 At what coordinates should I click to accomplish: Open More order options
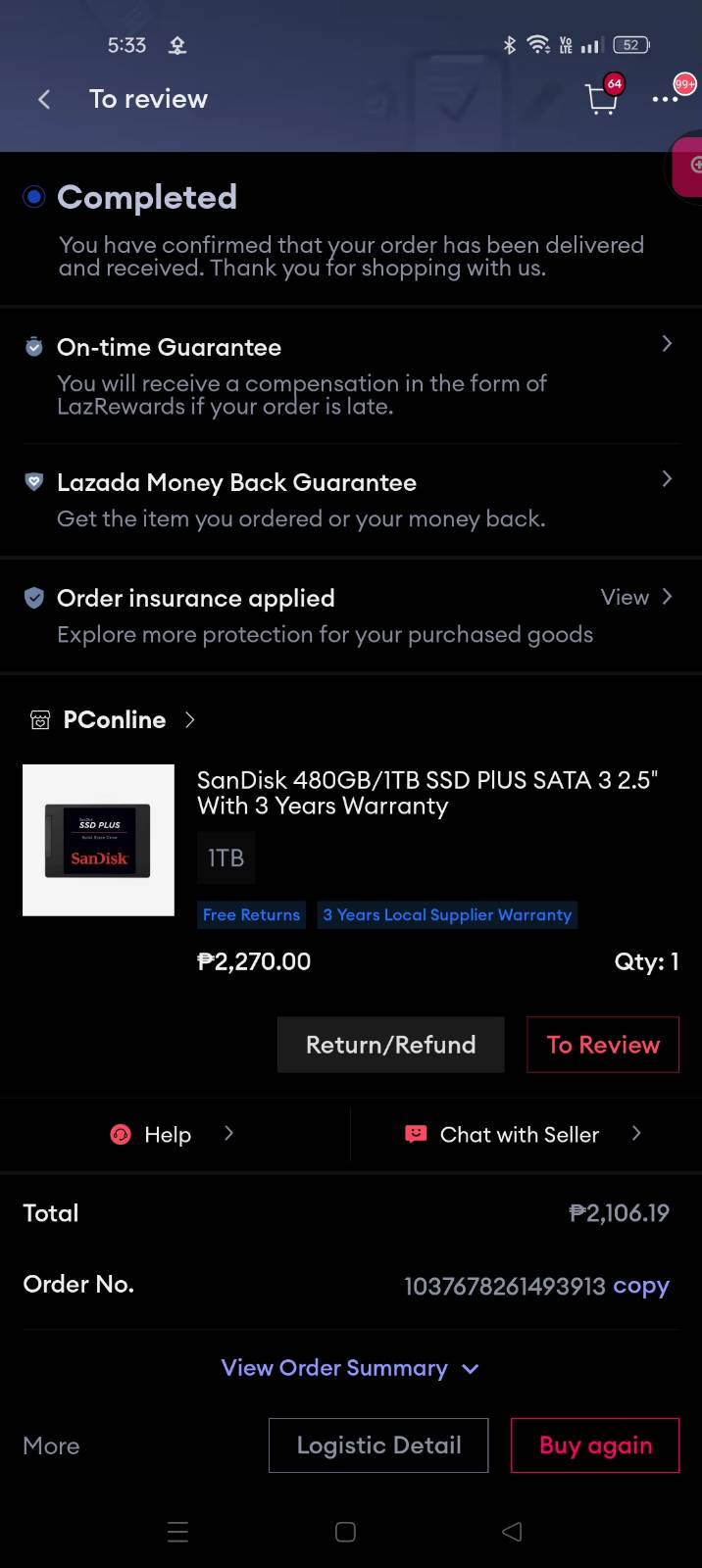(x=51, y=1445)
